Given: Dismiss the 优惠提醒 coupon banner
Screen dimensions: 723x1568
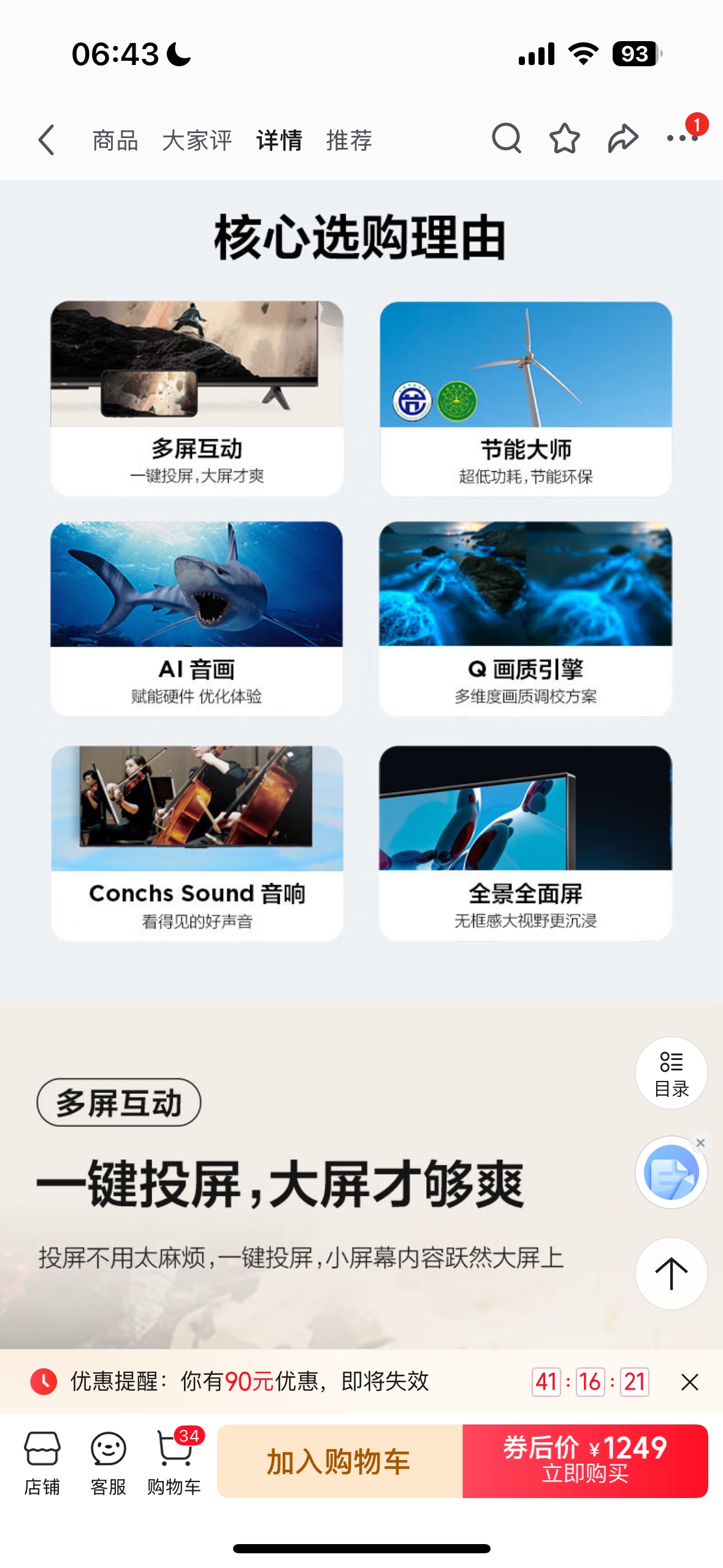Looking at the screenshot, I should [x=690, y=1382].
